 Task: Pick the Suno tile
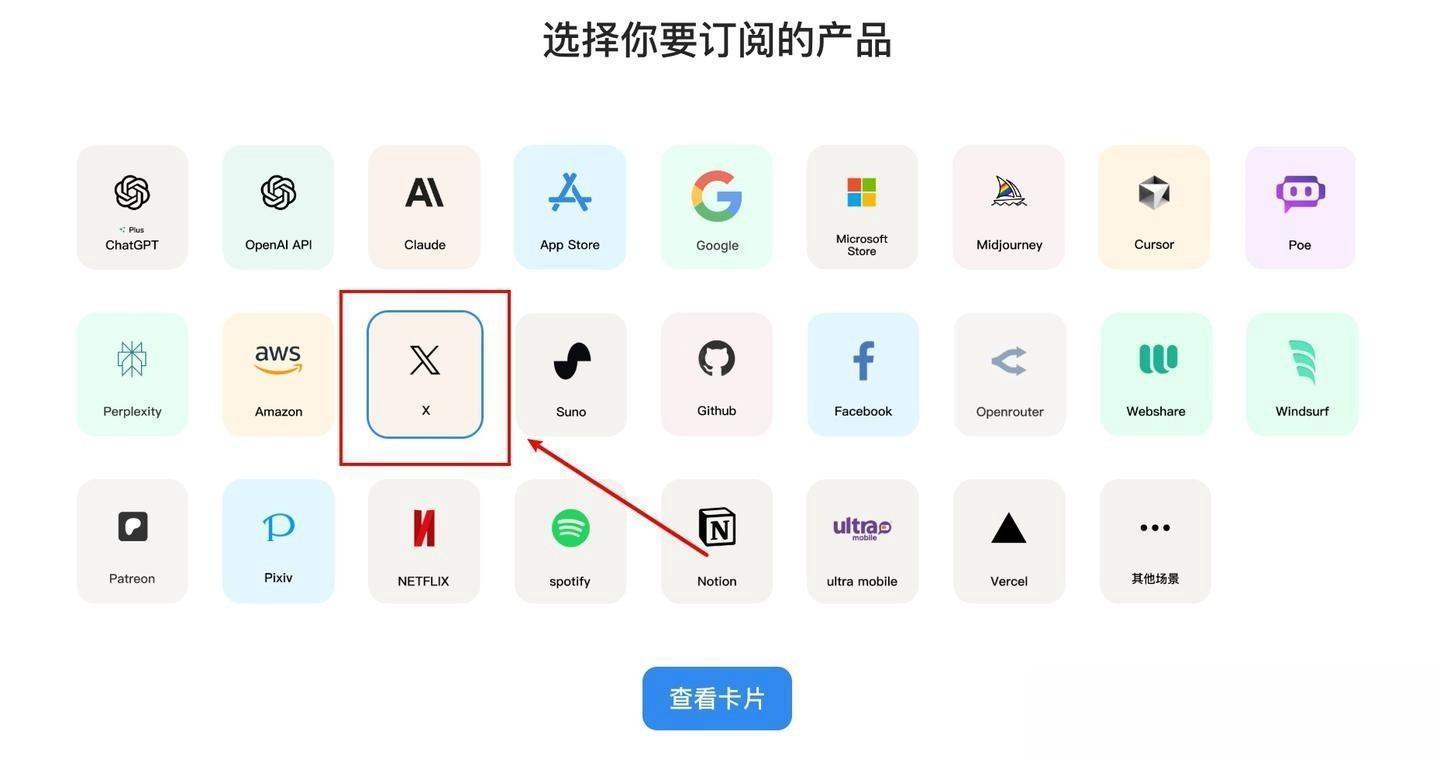[x=571, y=374]
